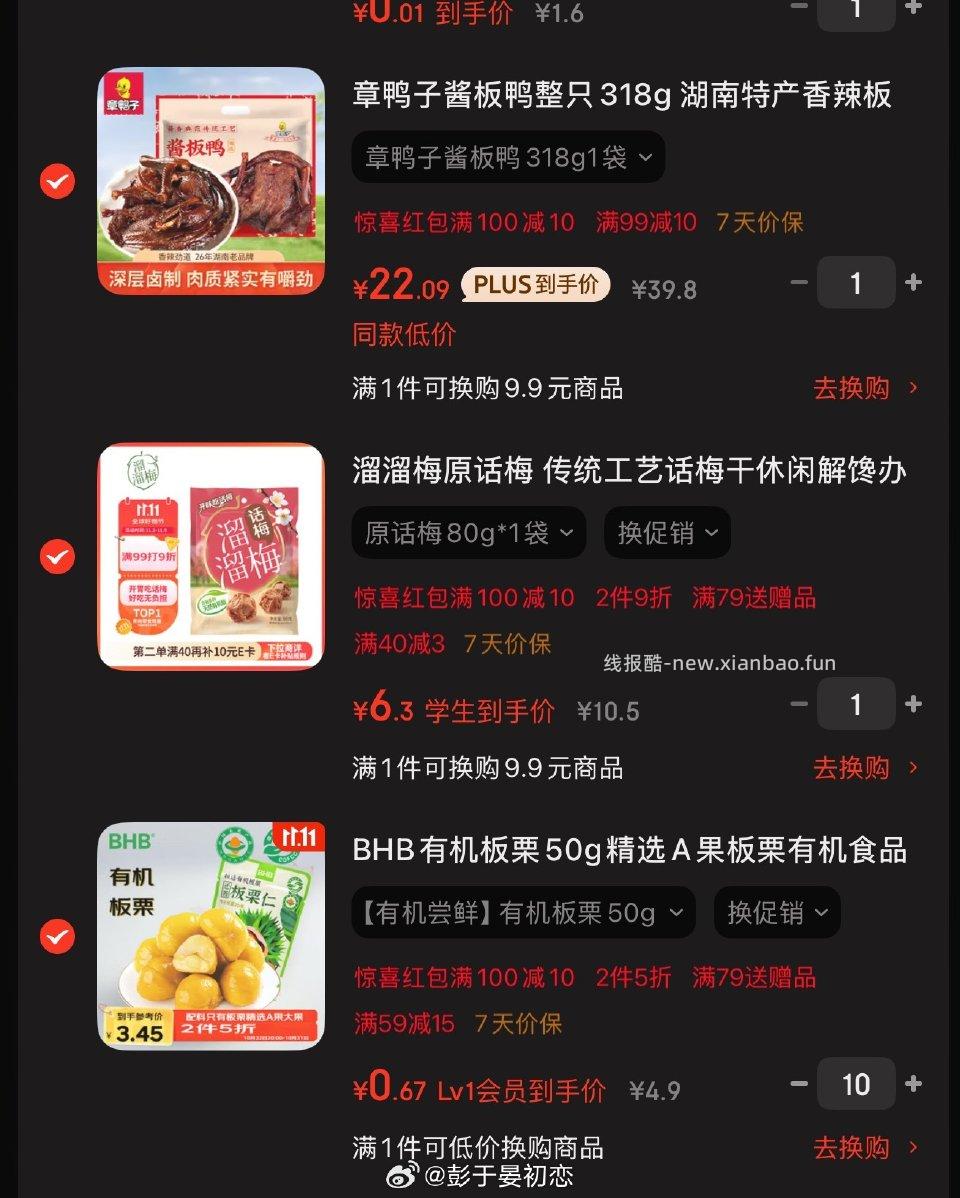This screenshot has width=960, height=1198.
Task: Click the 去换购 arrow for 章鸭子酱板鸭
Action: point(862,389)
